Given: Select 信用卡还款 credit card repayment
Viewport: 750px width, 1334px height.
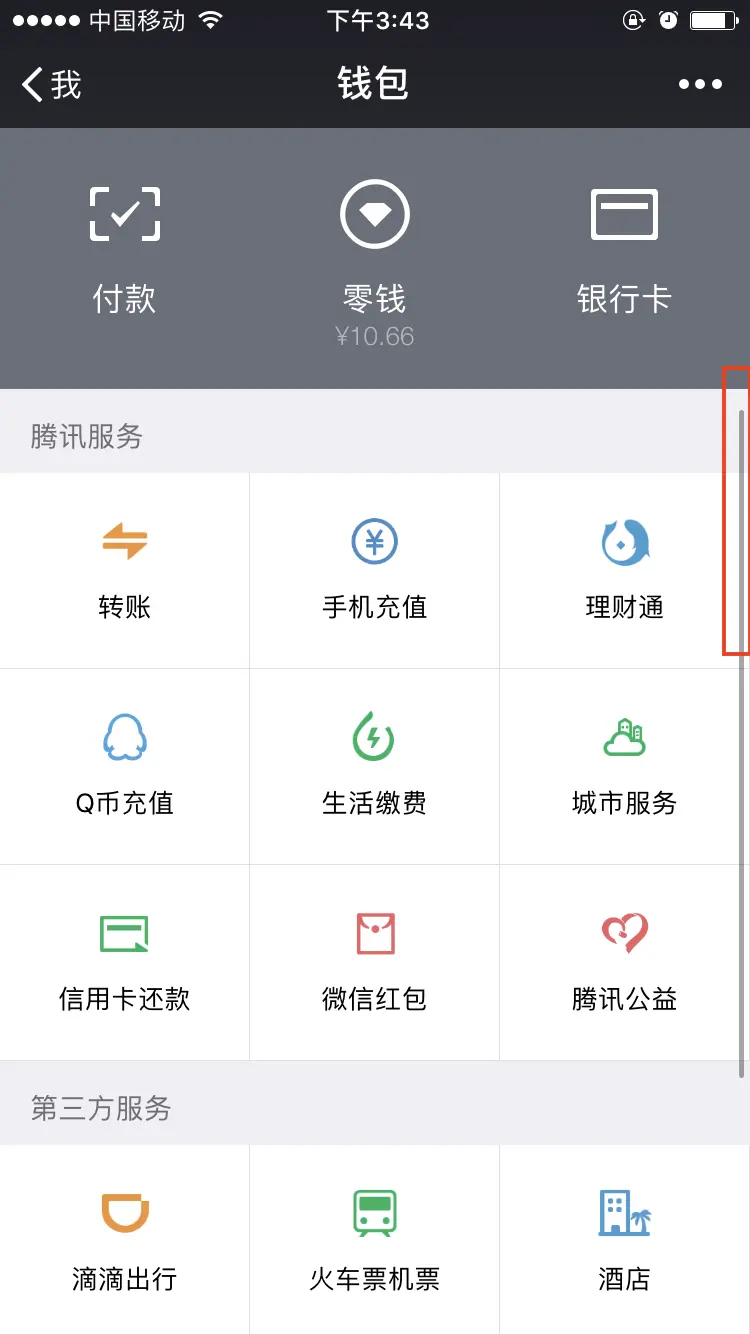Looking at the screenshot, I should (x=124, y=962).
